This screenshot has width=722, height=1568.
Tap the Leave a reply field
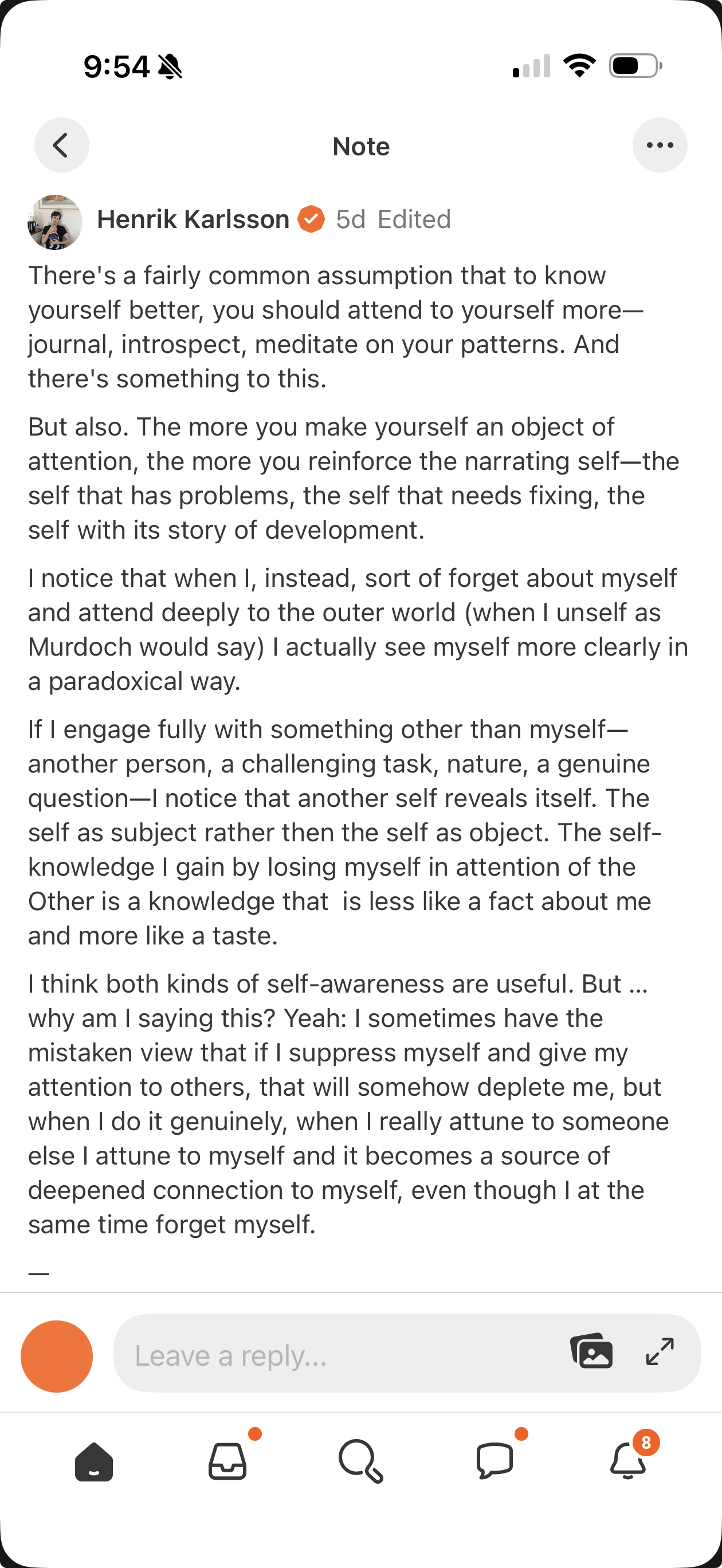(x=341, y=1355)
